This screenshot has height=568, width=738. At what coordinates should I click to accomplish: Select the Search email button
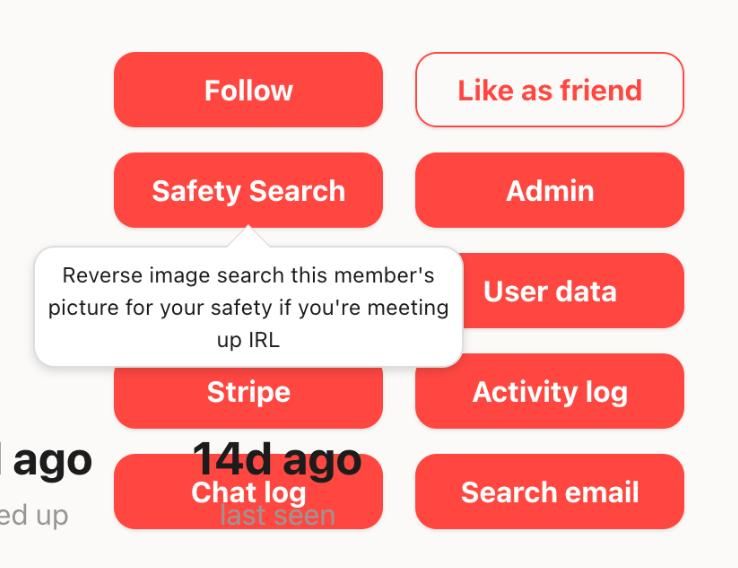click(549, 491)
